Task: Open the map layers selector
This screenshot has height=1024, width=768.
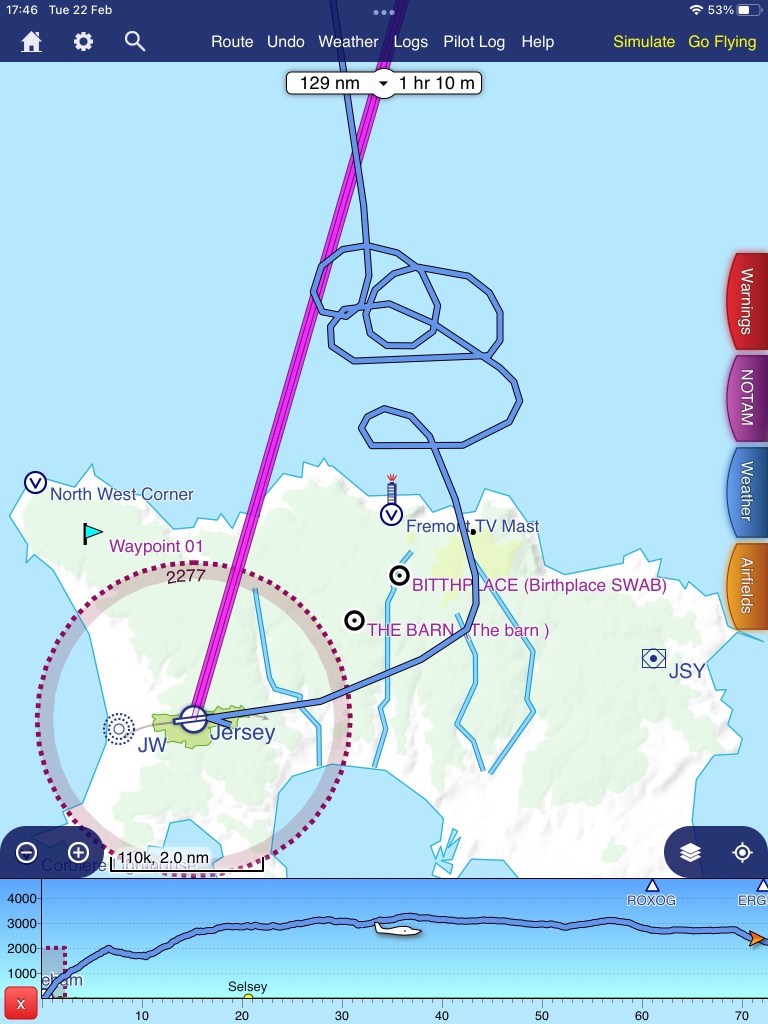Action: [x=690, y=852]
